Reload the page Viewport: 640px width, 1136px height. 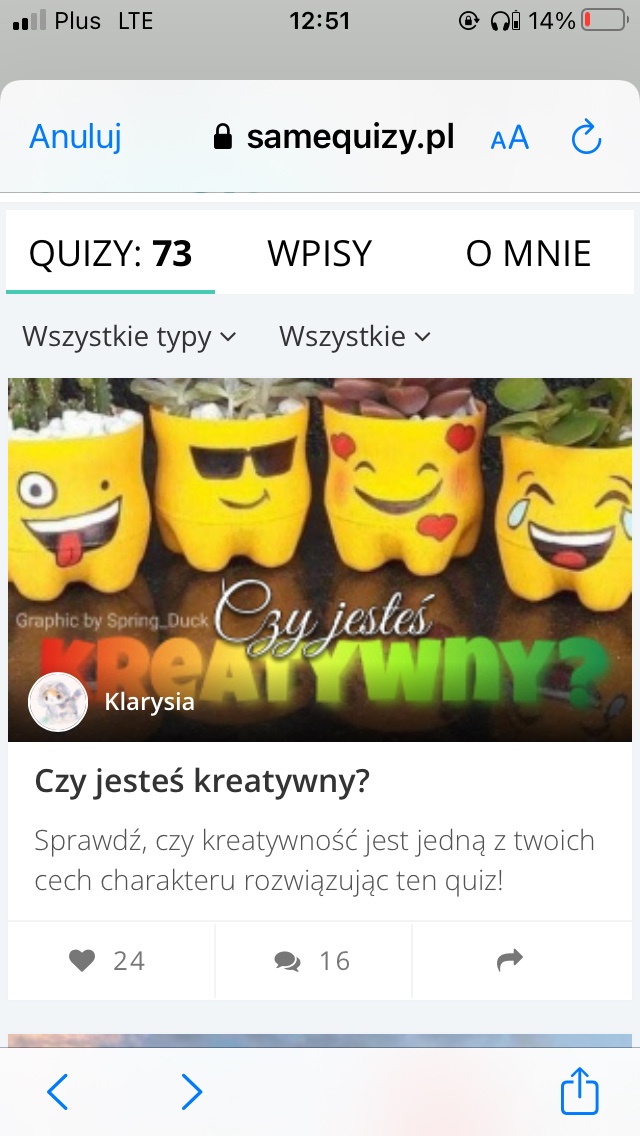click(586, 137)
